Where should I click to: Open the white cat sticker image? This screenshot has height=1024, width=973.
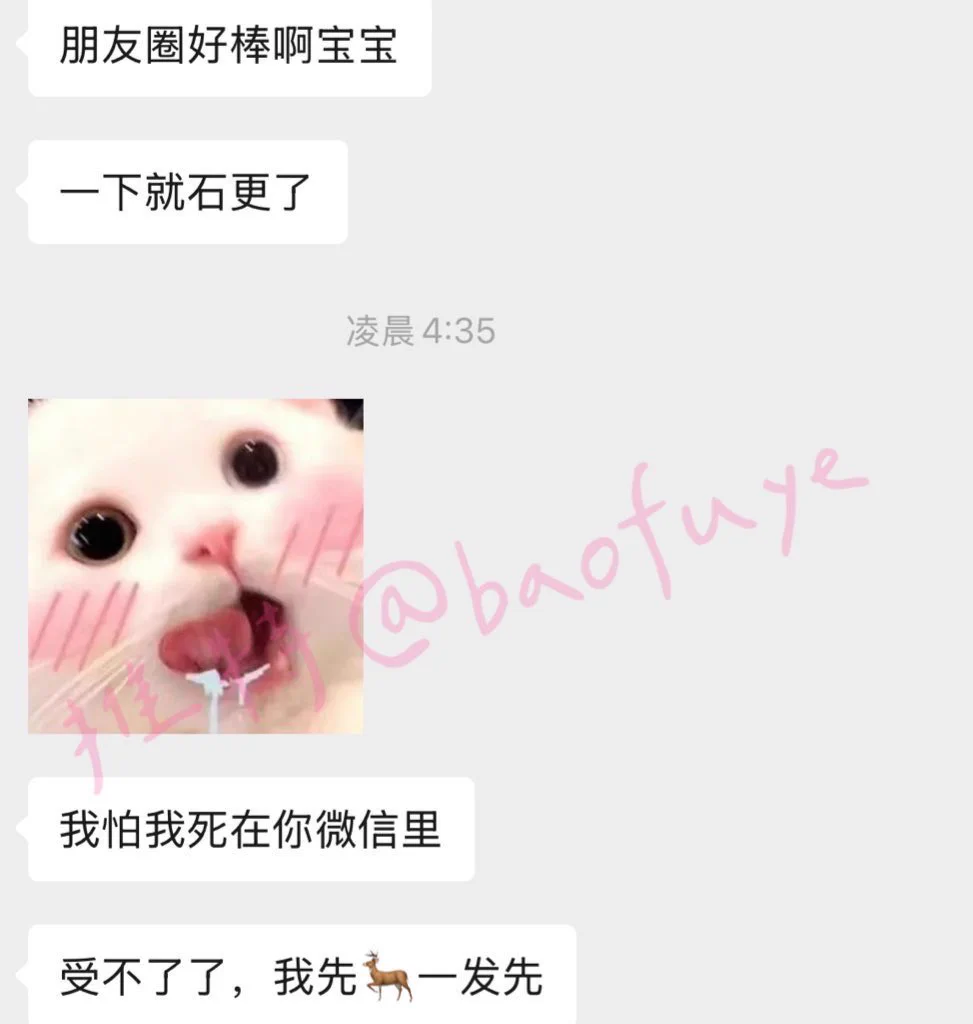click(195, 566)
